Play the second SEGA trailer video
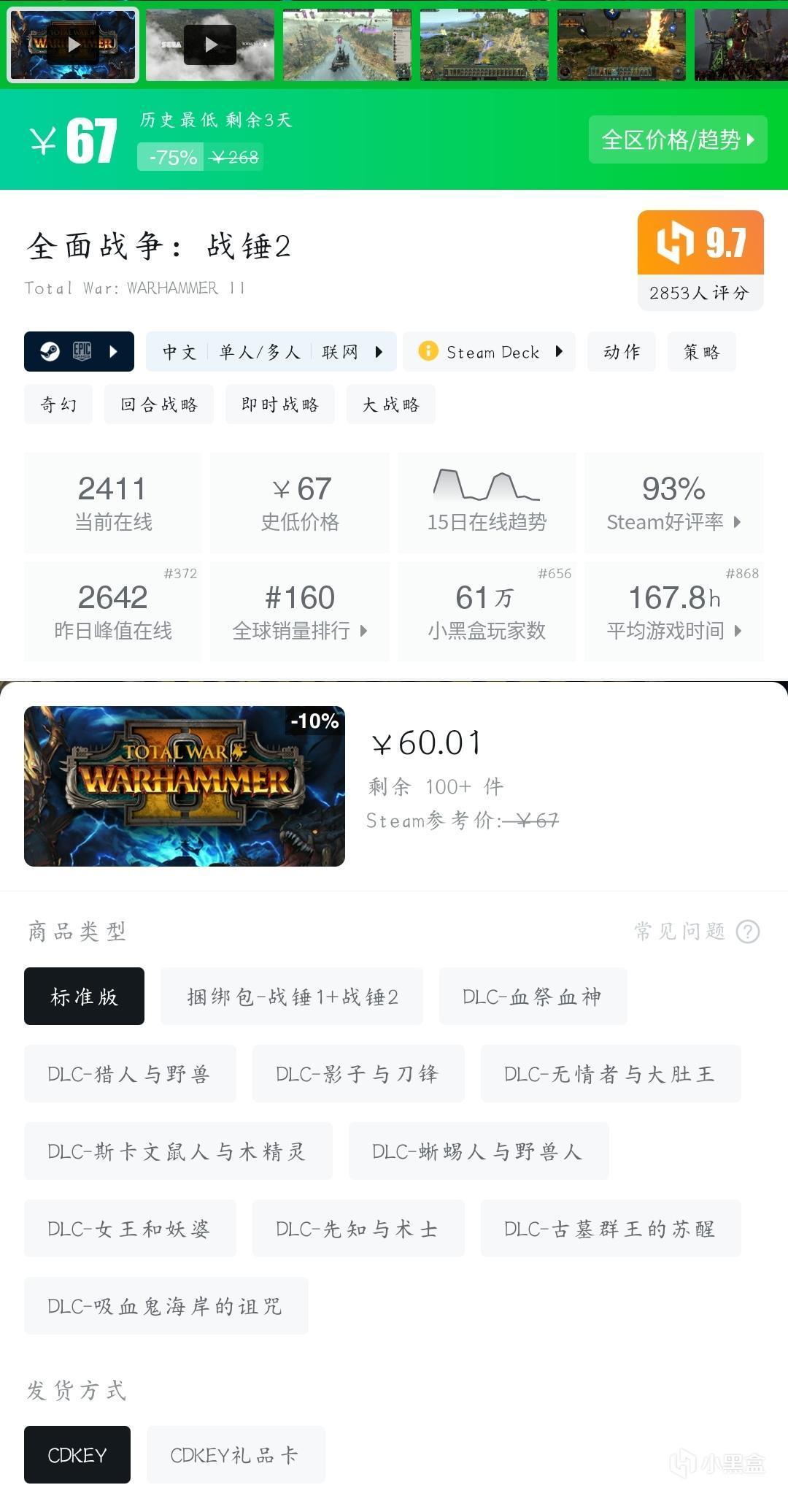 [210, 45]
